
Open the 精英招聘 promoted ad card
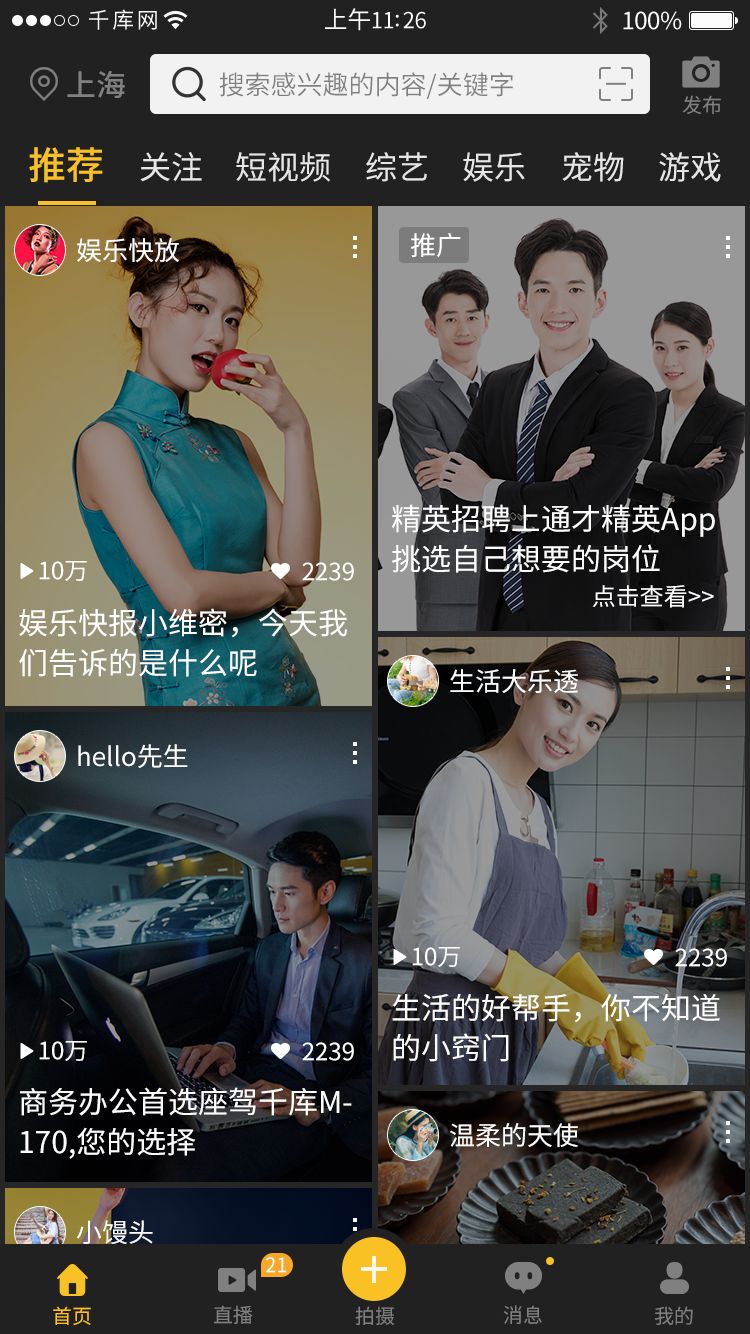click(x=561, y=420)
